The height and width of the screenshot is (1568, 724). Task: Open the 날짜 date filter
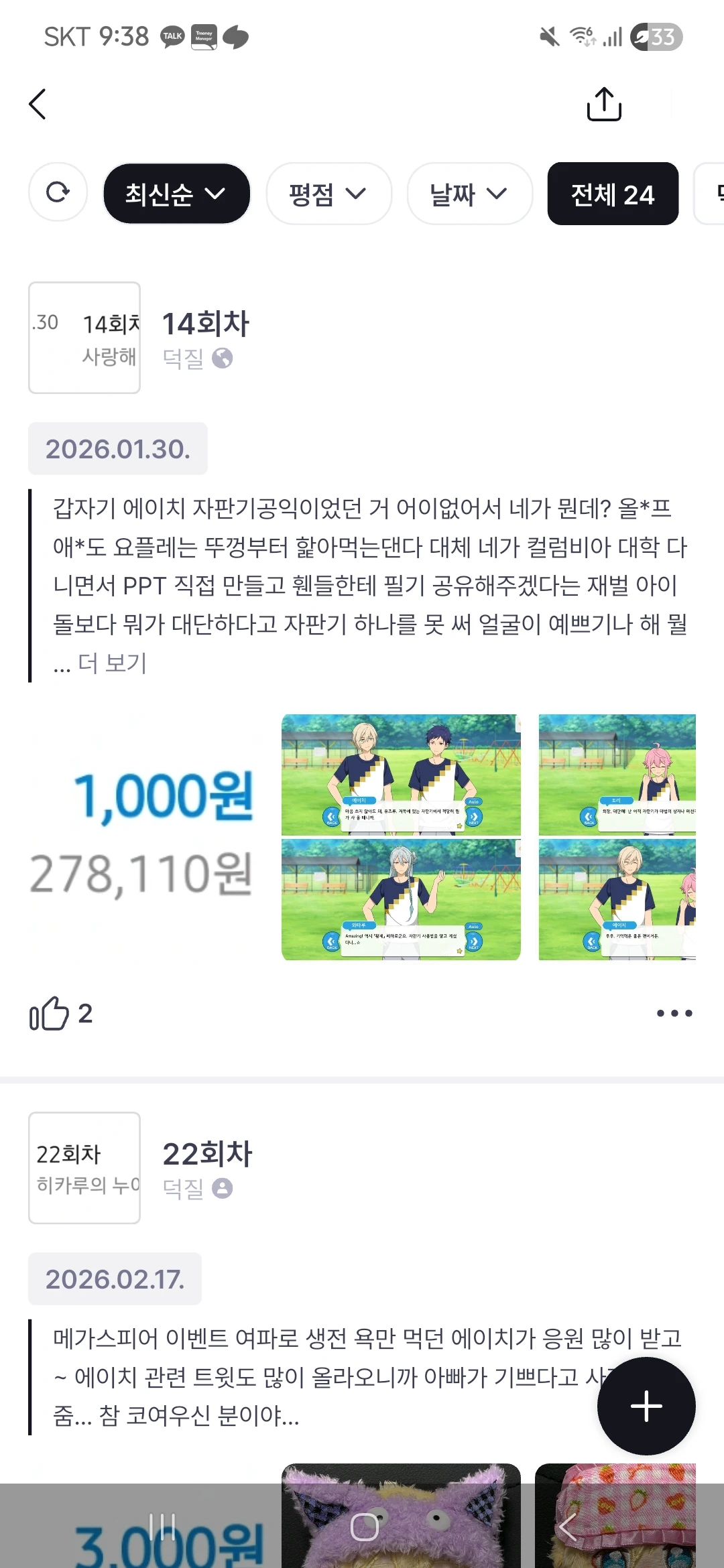469,194
